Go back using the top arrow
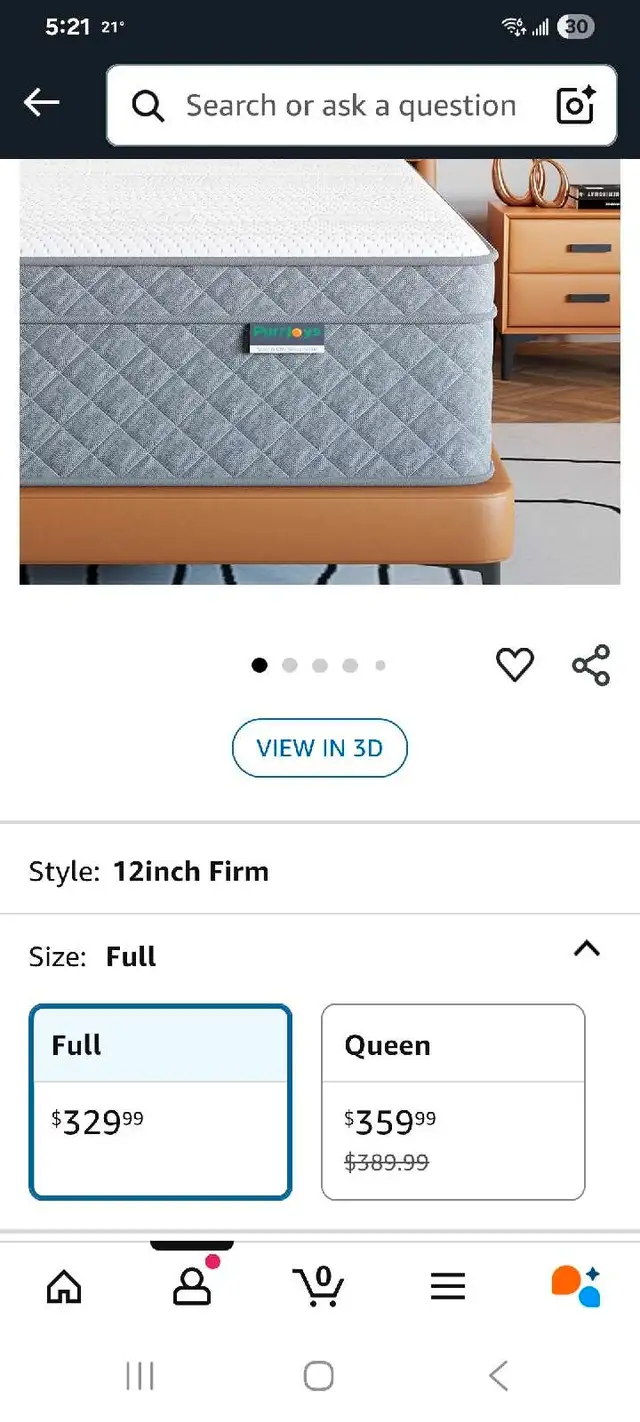 42,102
